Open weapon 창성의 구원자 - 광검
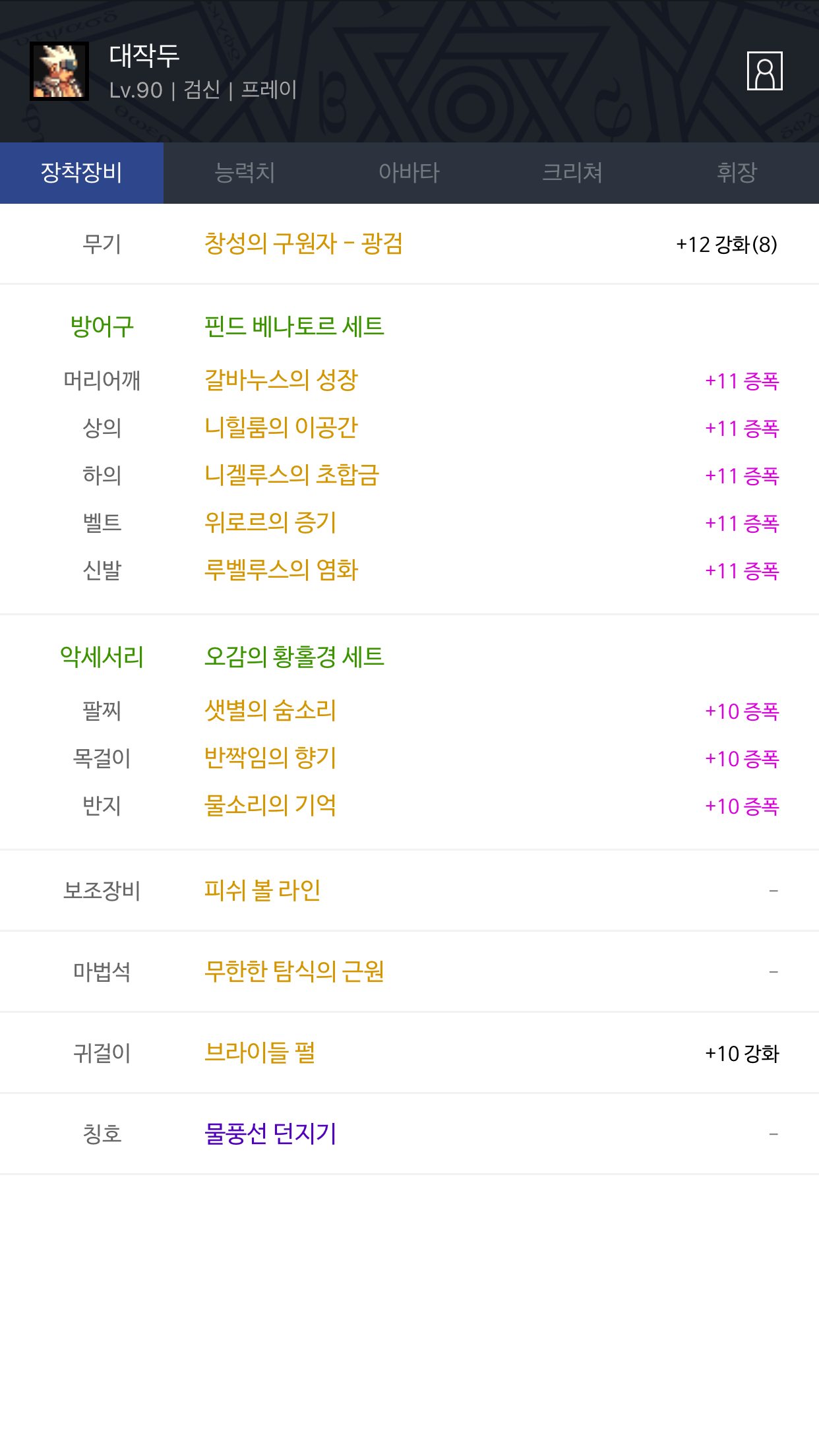The width and height of the screenshot is (819, 1456). (x=303, y=244)
